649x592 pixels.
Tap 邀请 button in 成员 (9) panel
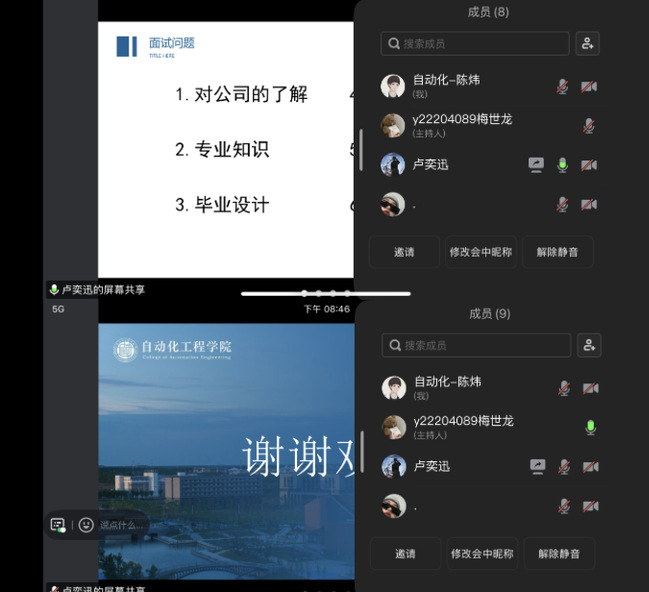pos(405,554)
